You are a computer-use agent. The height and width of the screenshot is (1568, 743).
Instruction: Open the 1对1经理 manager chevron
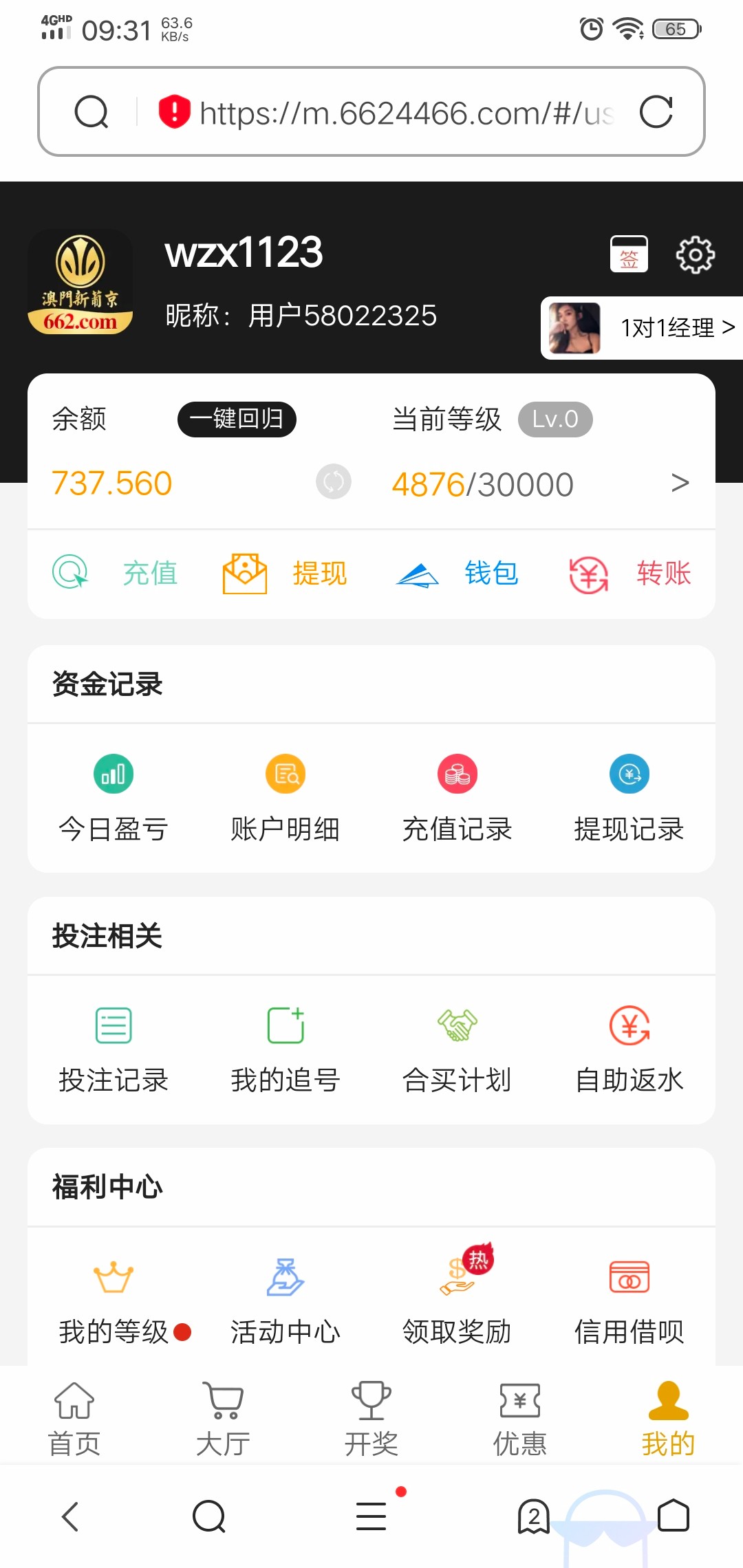pos(729,328)
